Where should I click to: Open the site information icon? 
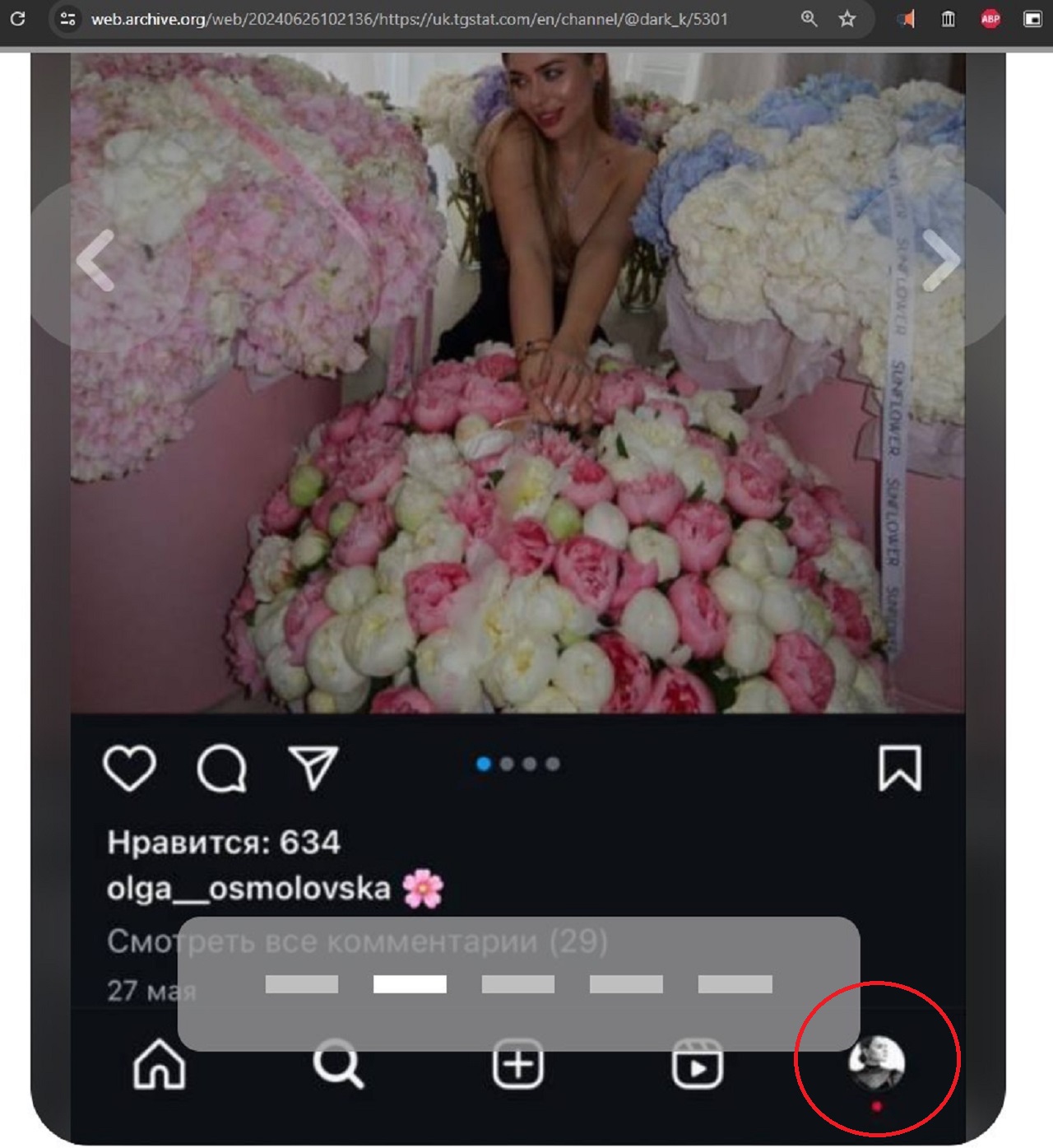point(68,18)
